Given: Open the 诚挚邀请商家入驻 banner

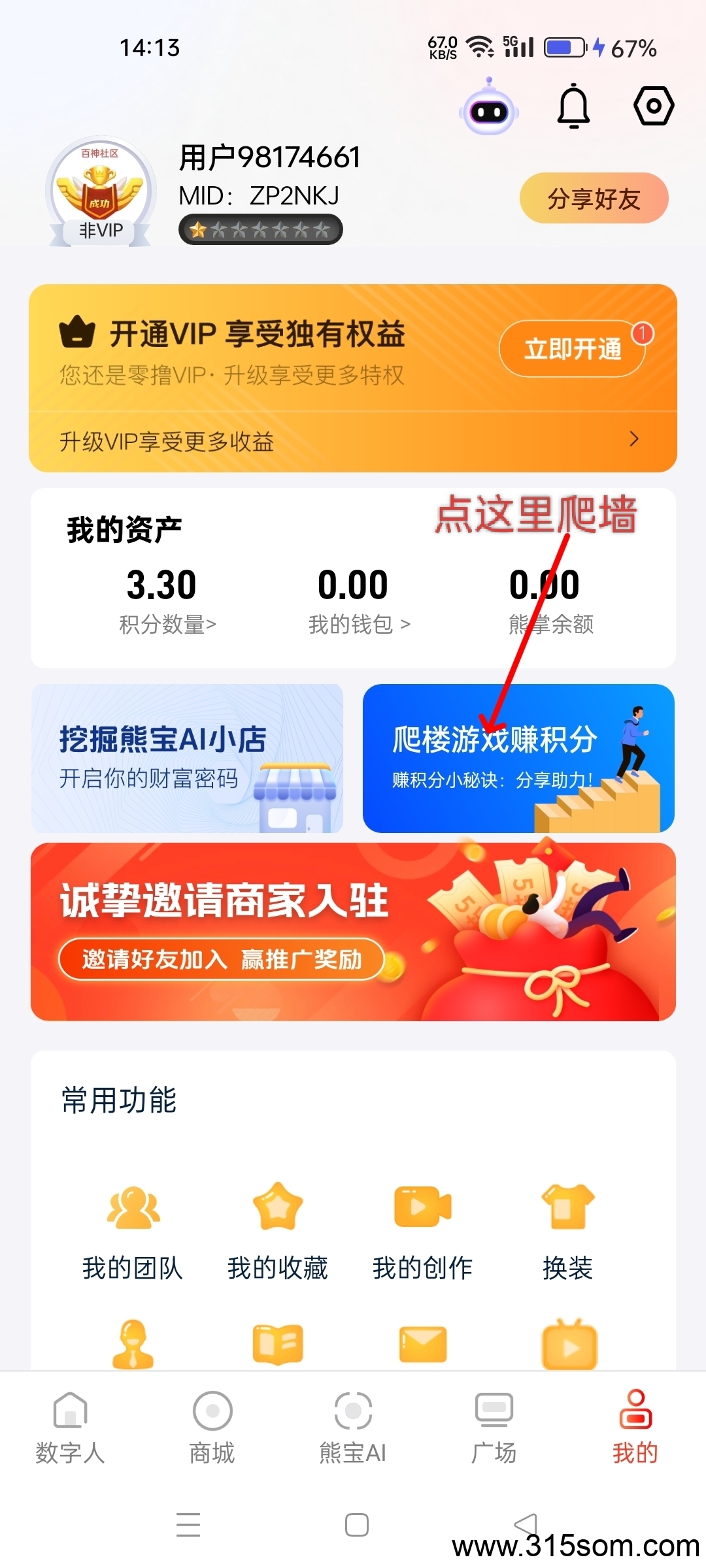Looking at the screenshot, I should tap(353, 932).
